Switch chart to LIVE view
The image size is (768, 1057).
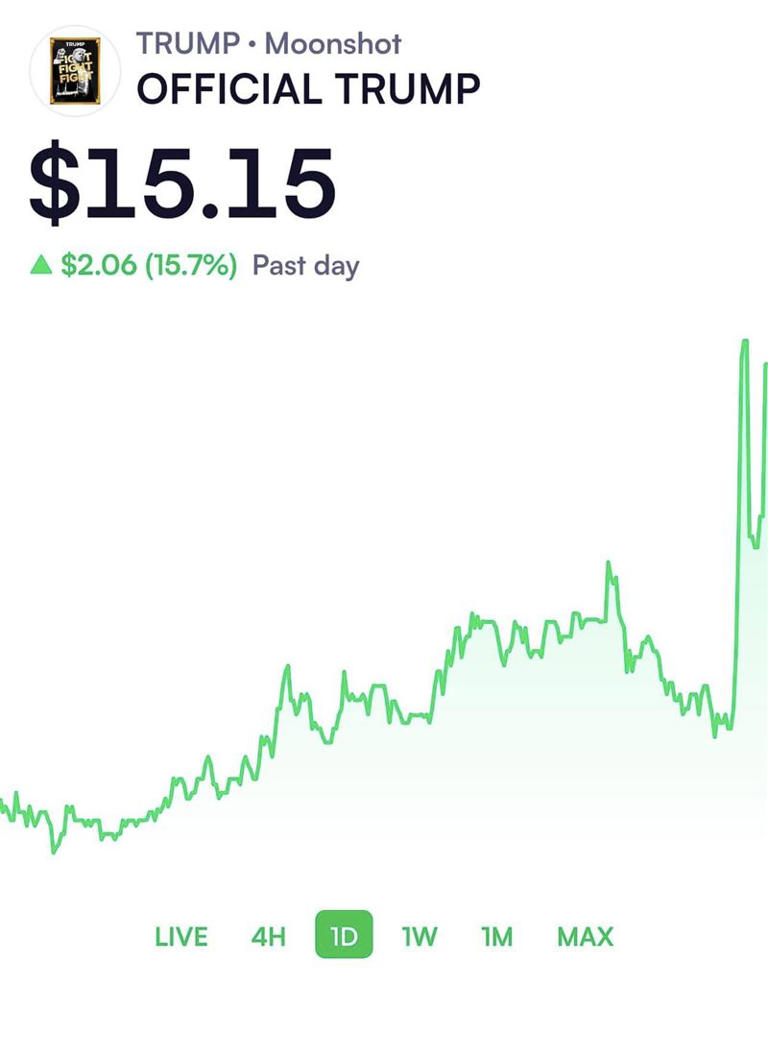(181, 937)
